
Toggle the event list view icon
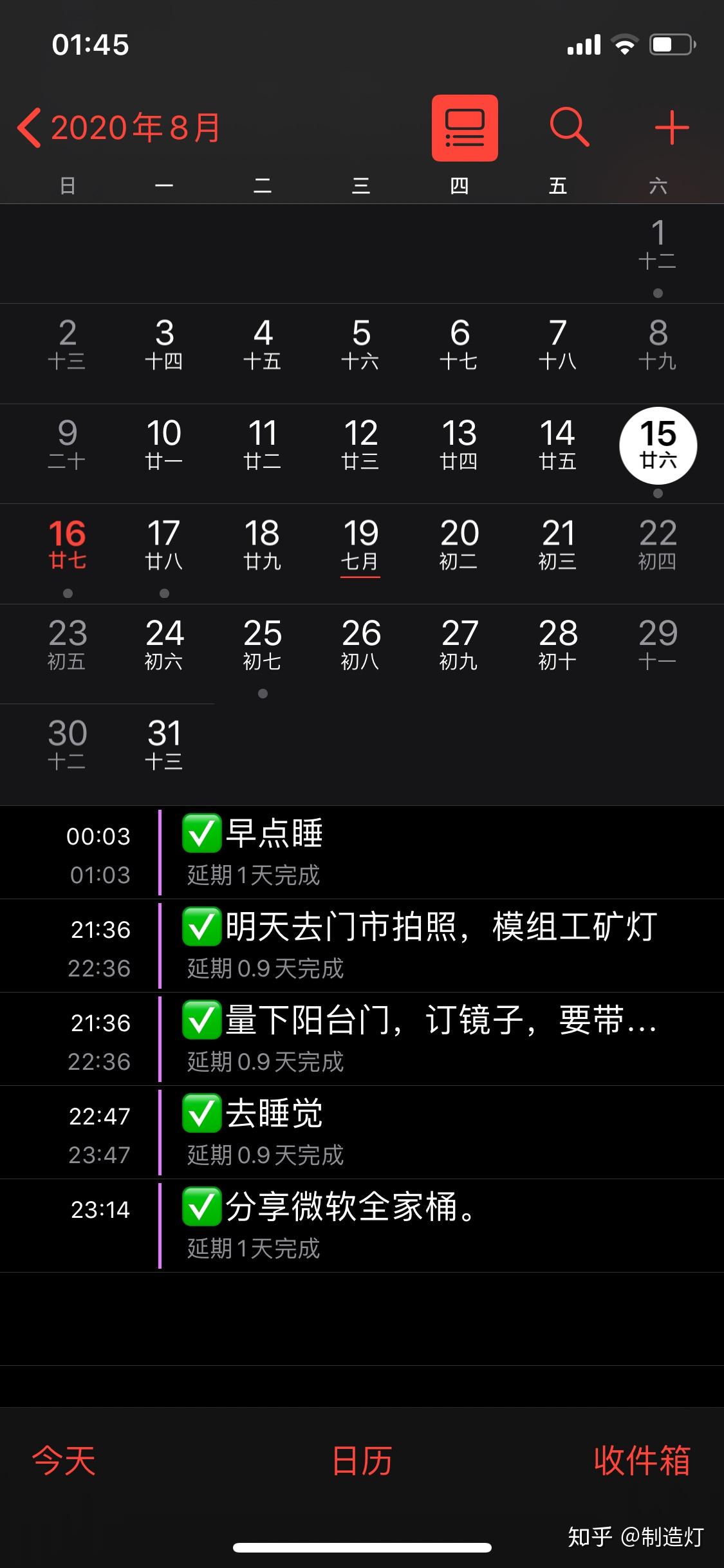point(465,128)
